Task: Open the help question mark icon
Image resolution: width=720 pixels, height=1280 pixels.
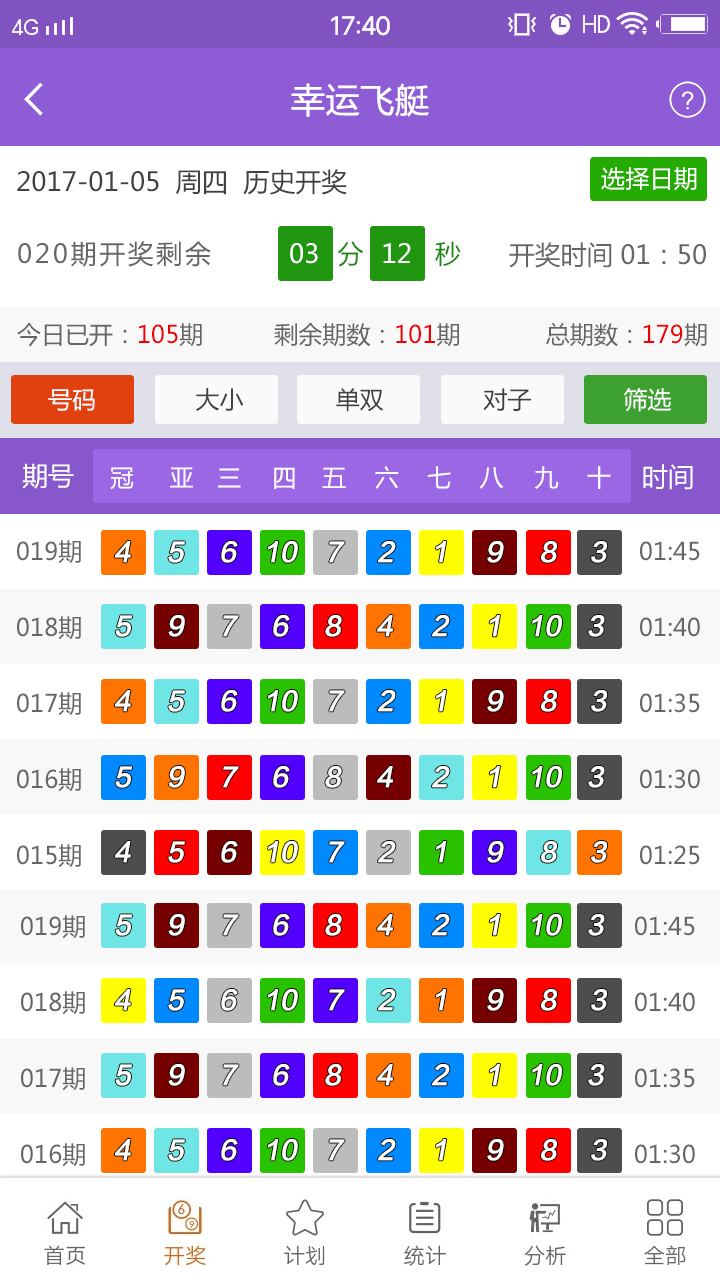Action: pyautogui.click(x=687, y=100)
